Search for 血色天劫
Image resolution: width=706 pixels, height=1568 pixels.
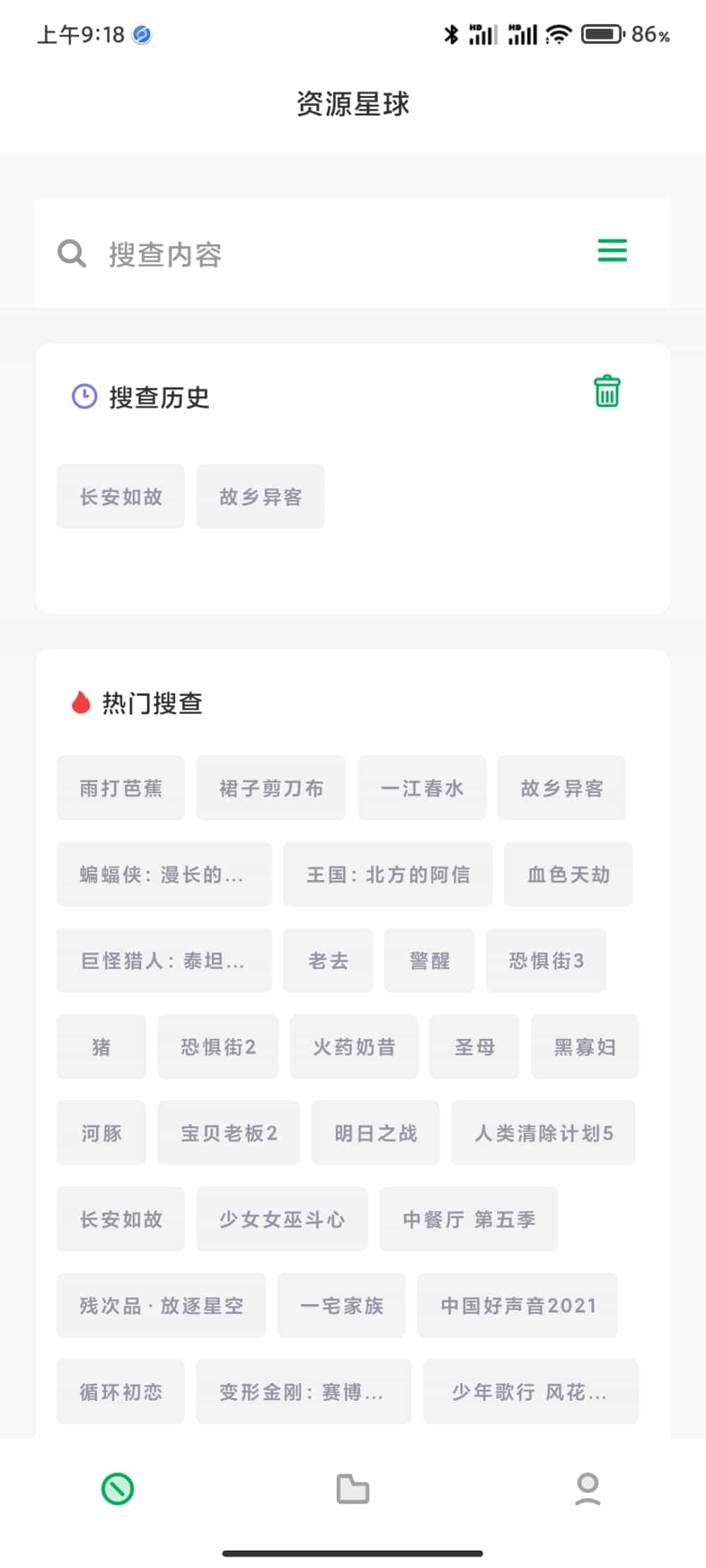[568, 874]
